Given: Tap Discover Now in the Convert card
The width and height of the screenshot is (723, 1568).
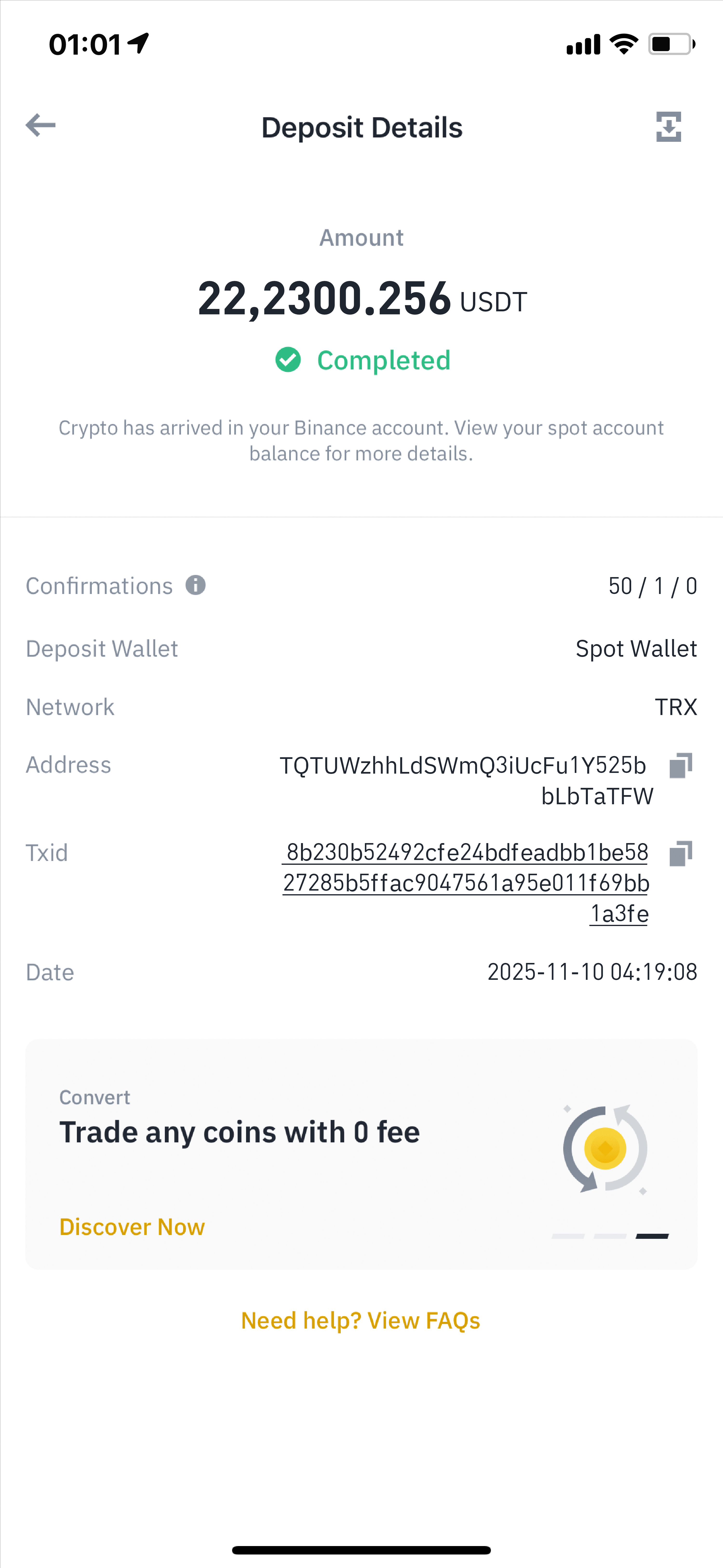Looking at the screenshot, I should [x=132, y=1227].
